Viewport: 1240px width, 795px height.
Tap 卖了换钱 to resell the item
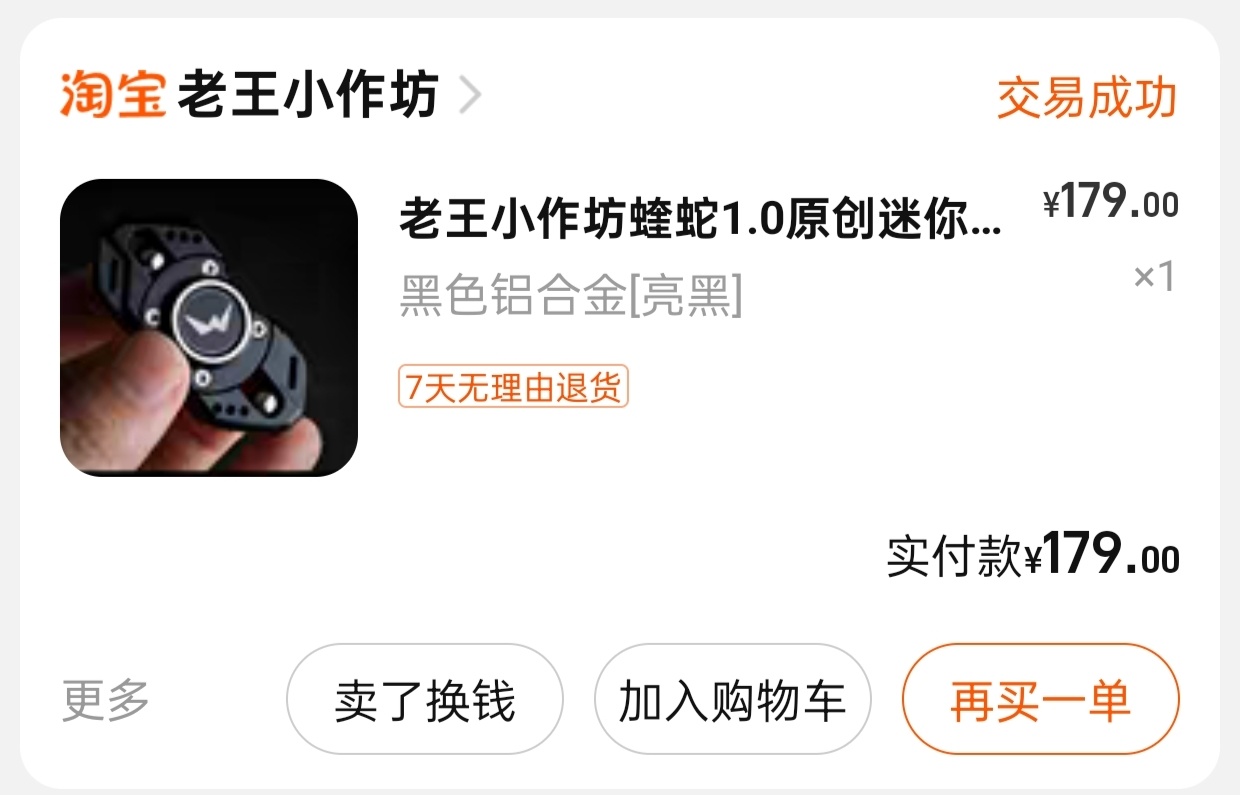click(424, 699)
